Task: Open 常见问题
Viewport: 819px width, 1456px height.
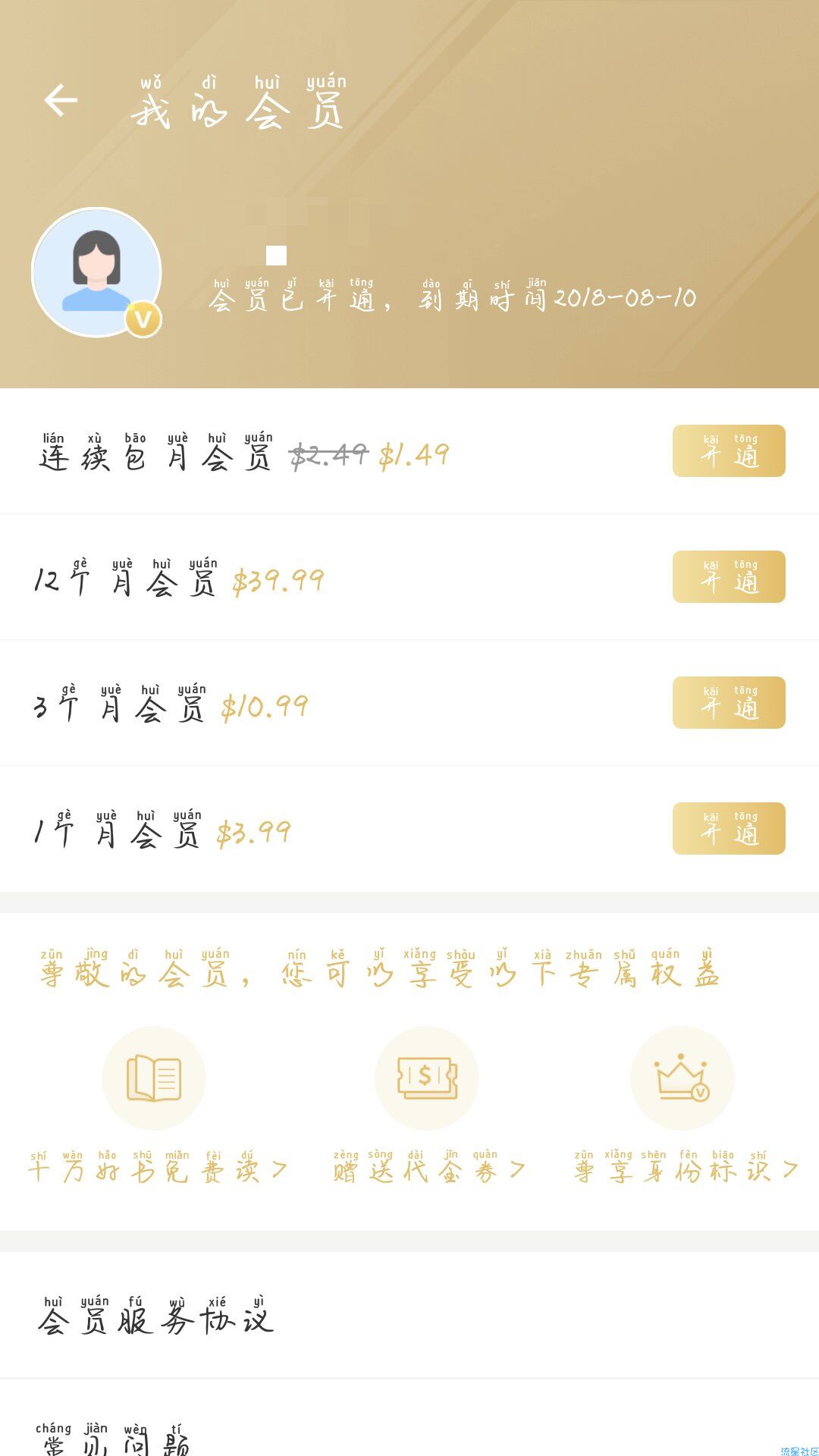Action: click(x=409, y=1419)
